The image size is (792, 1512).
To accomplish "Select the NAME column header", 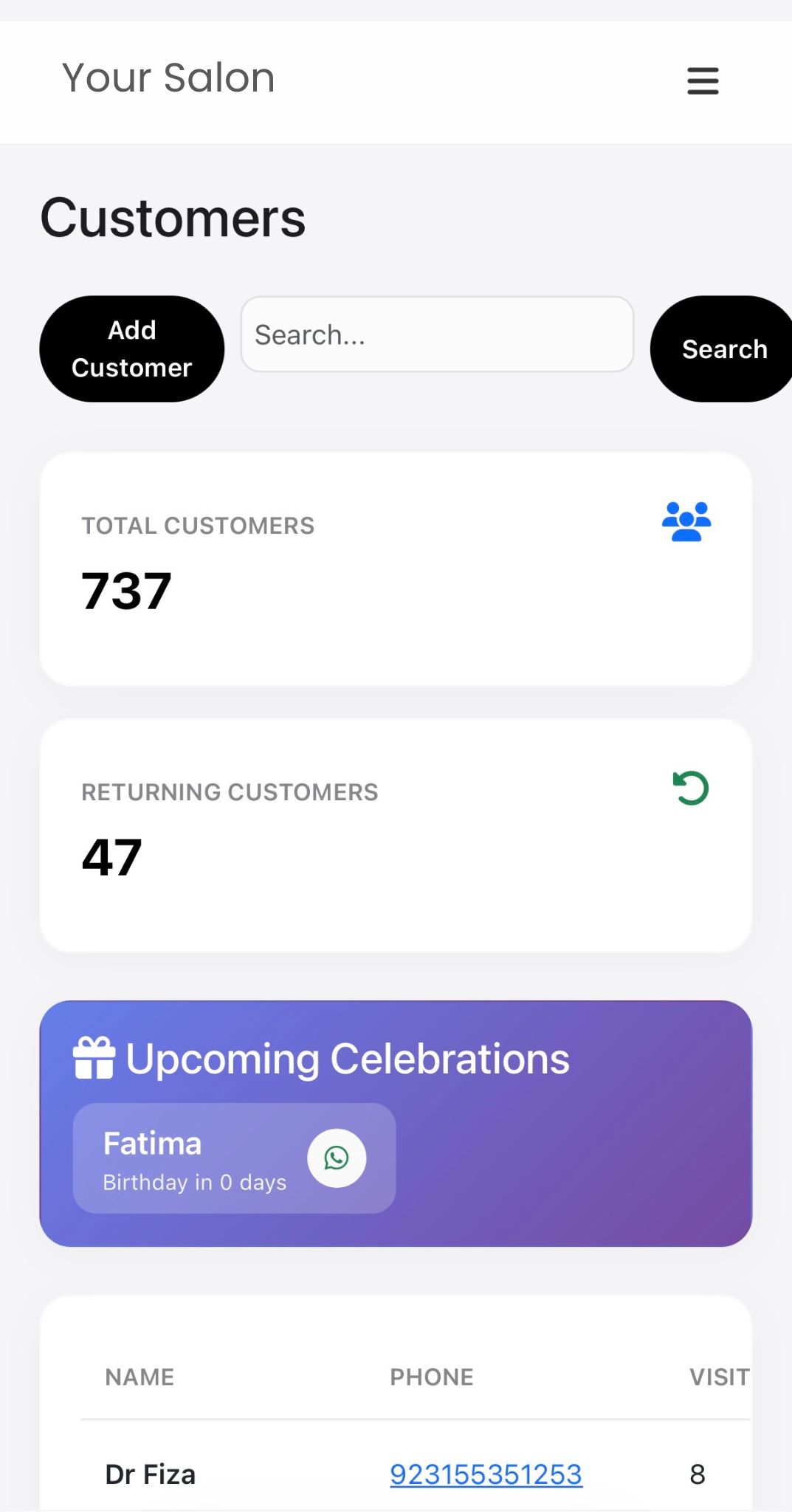I will (x=139, y=1376).
